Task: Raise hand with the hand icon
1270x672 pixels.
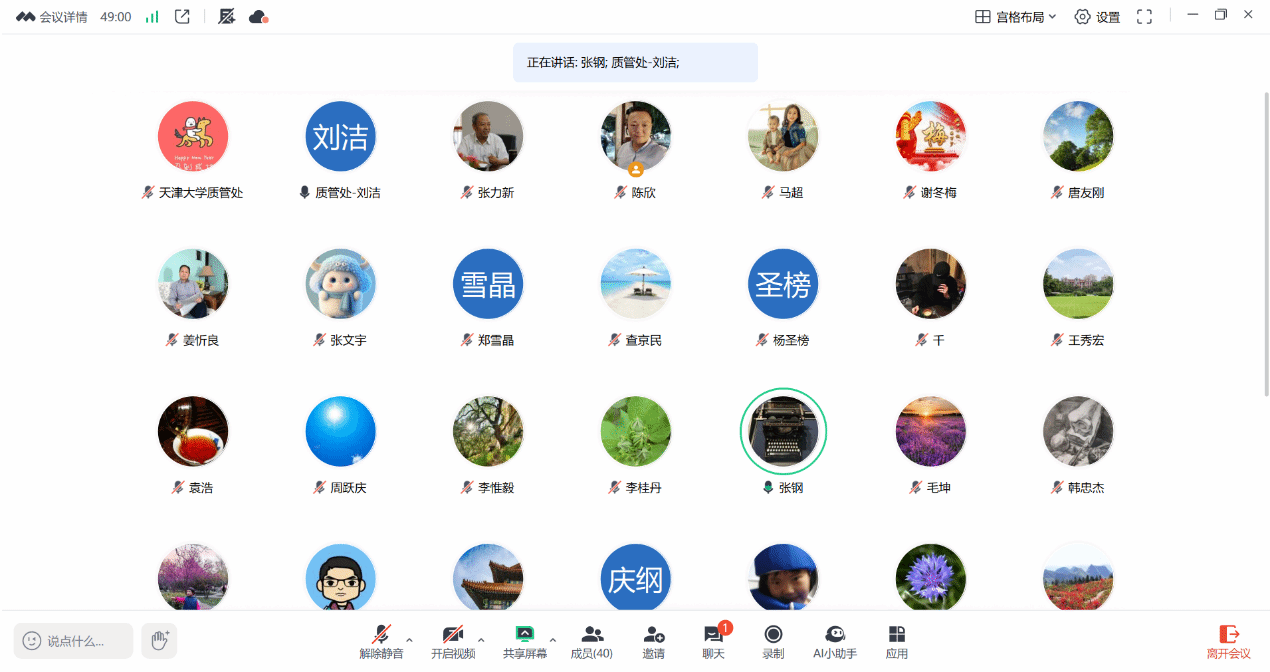Action: 159,640
